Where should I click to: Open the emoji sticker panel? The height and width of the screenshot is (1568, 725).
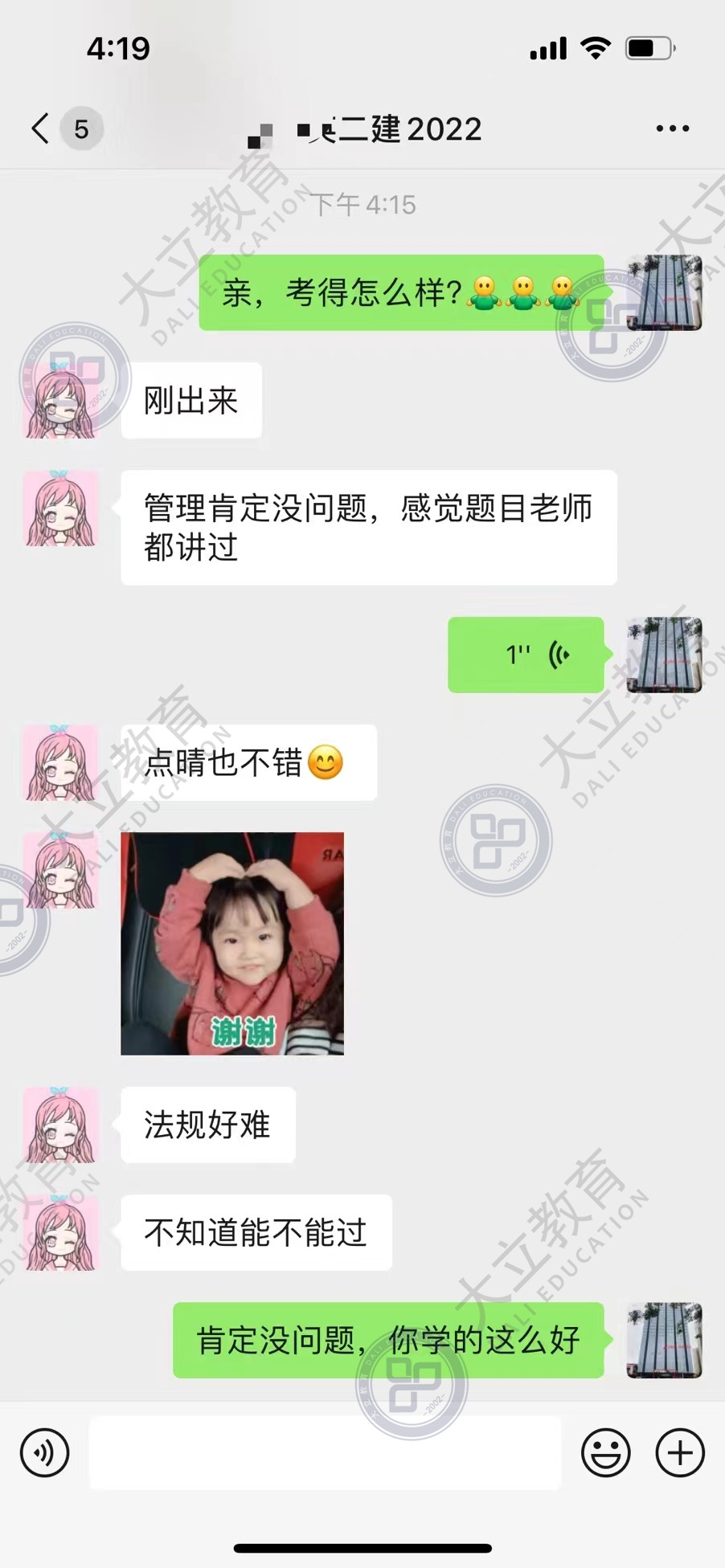[605, 1452]
